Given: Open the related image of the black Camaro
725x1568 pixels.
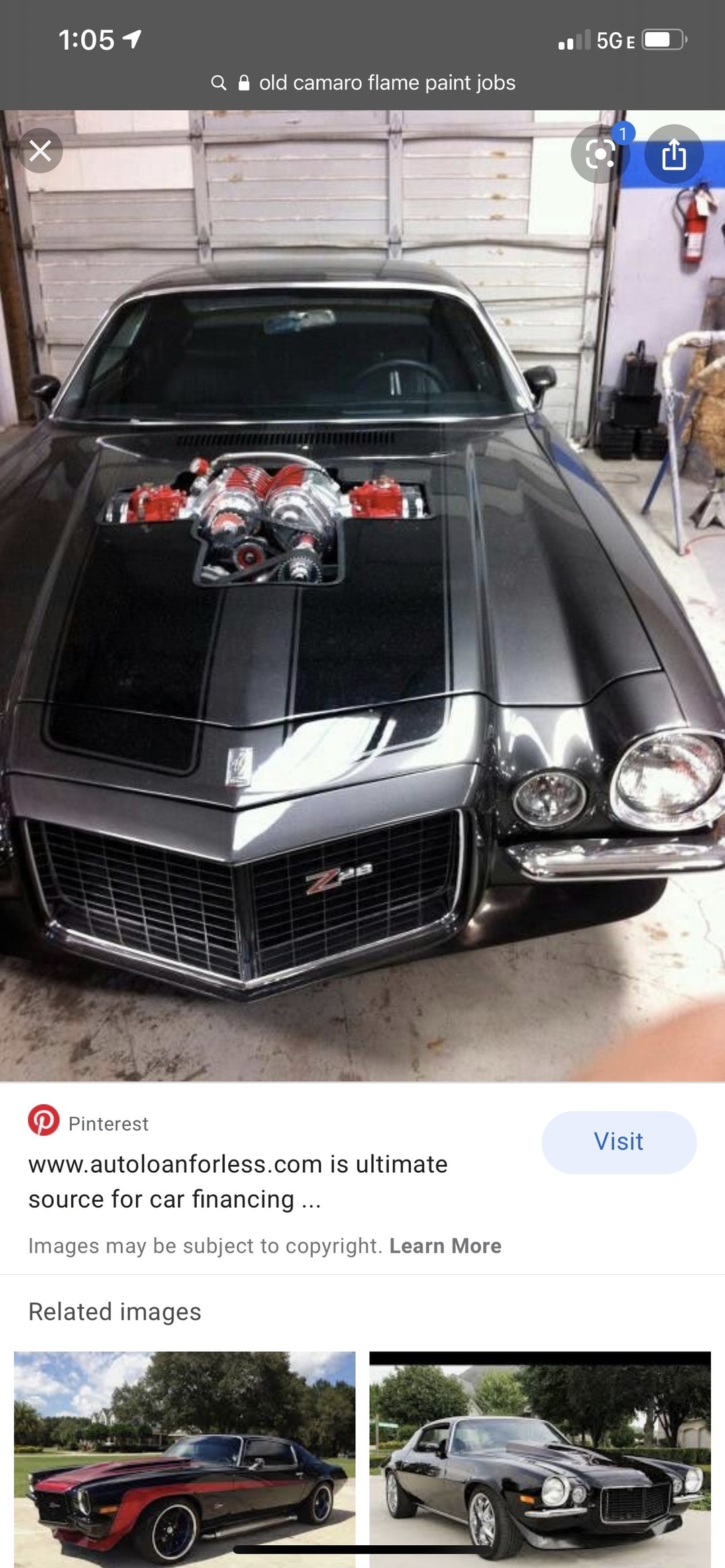Looking at the screenshot, I should coord(540,1456).
